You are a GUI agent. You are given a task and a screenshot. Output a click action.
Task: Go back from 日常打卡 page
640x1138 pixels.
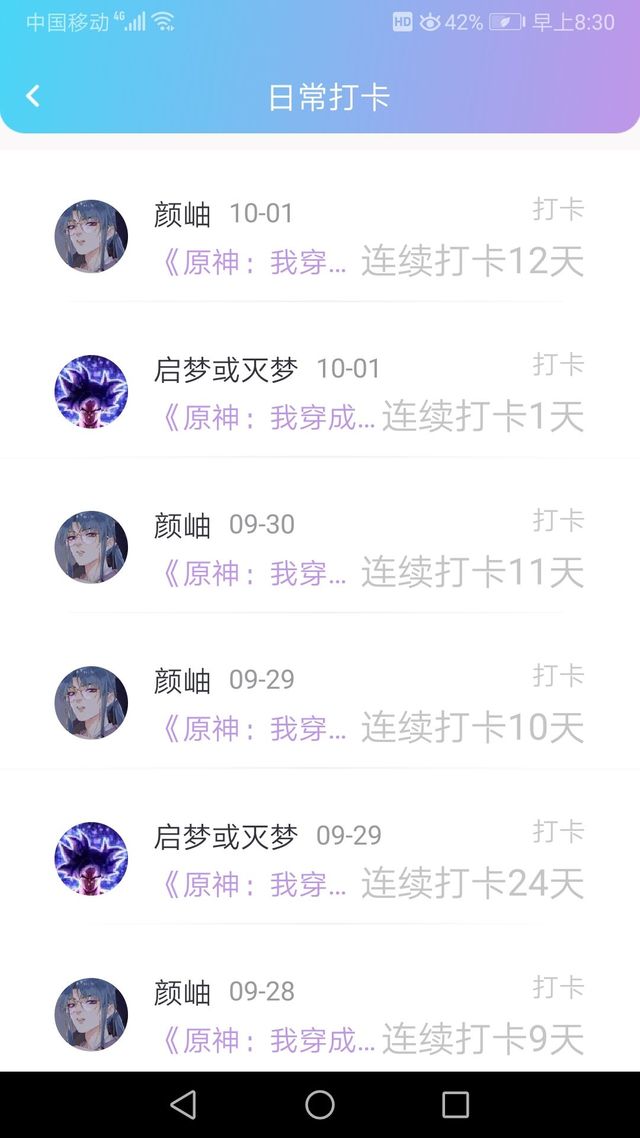(x=33, y=96)
